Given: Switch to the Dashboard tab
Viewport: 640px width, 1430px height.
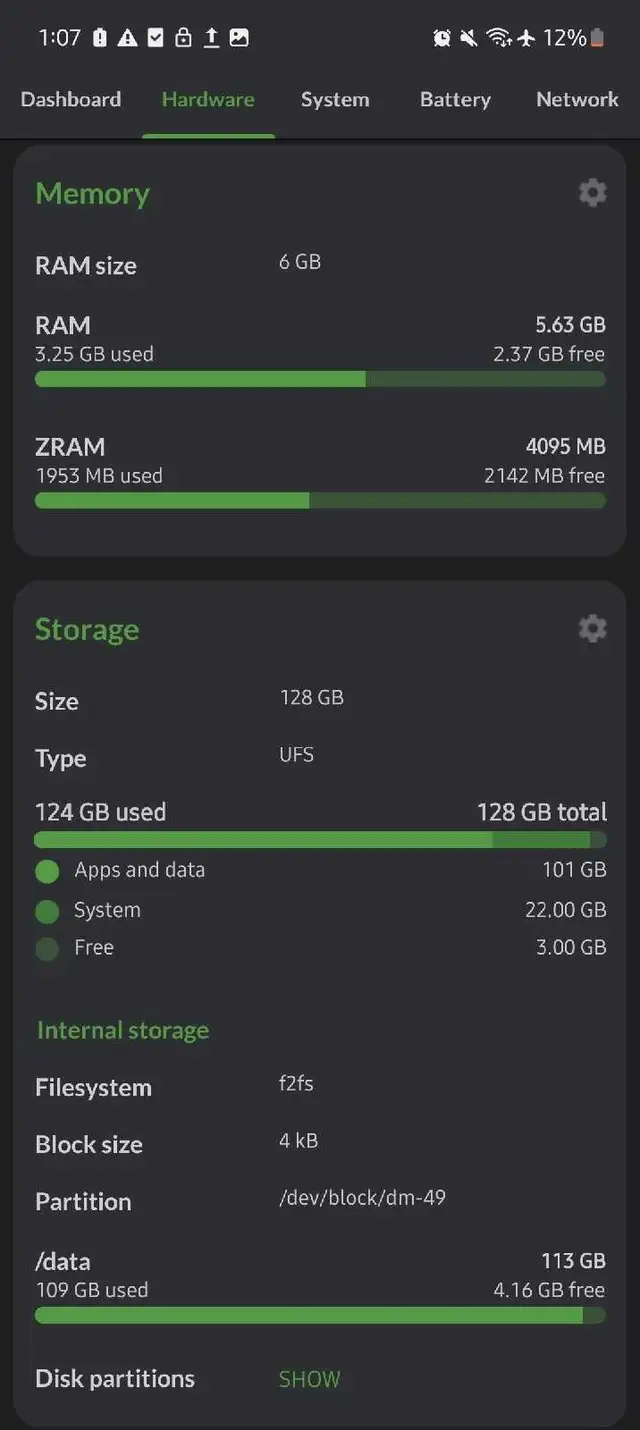Looking at the screenshot, I should pos(71,99).
